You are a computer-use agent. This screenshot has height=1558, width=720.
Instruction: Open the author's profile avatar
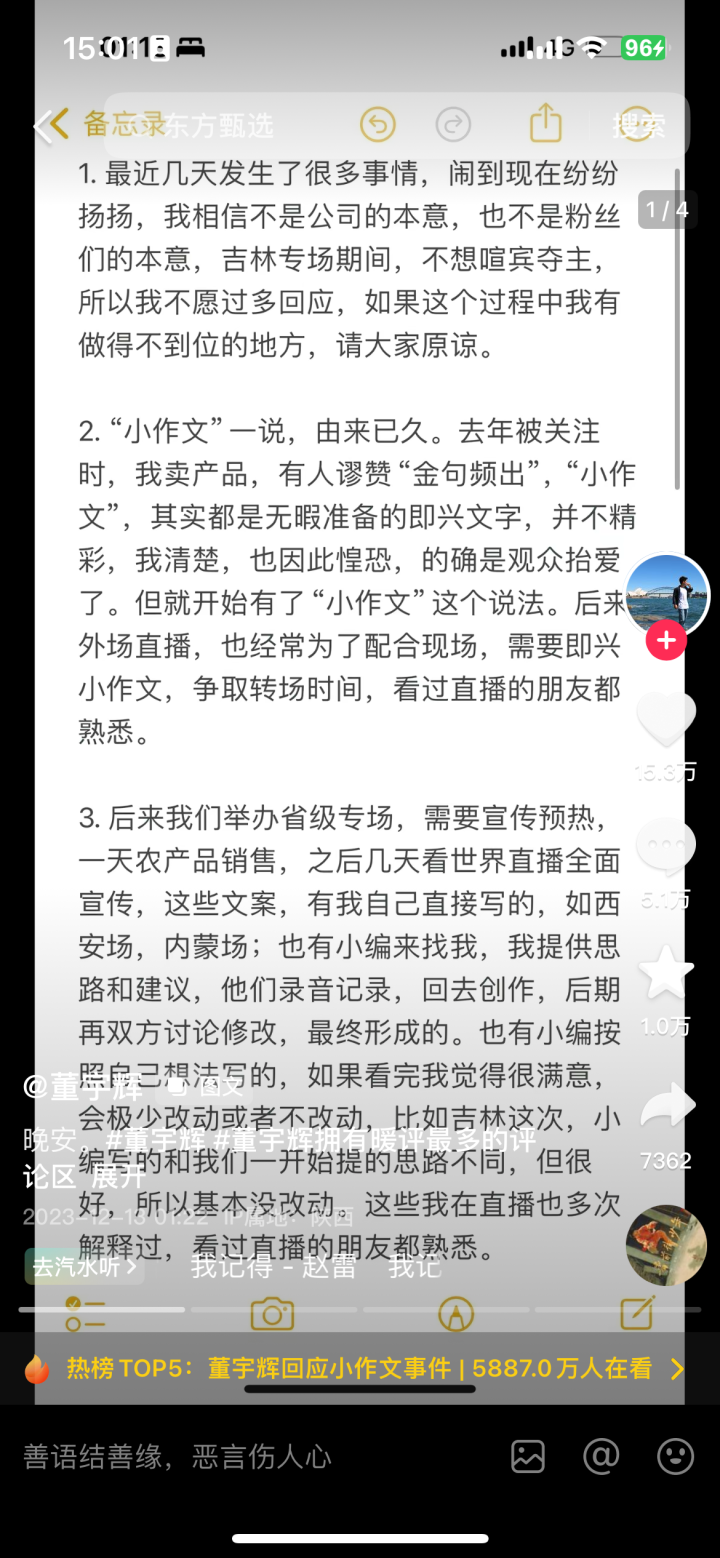pos(667,595)
